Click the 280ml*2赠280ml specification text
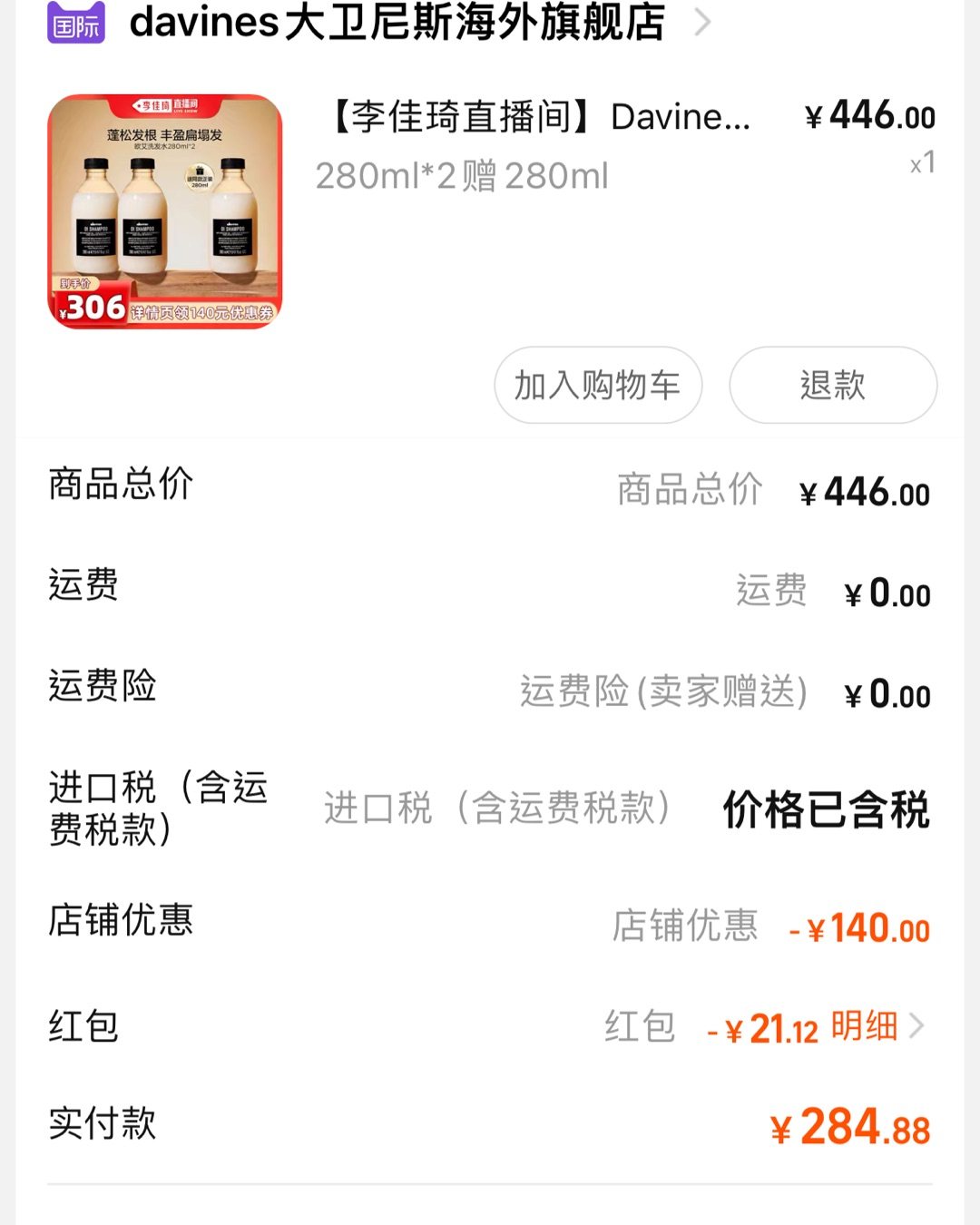This screenshot has width=980, height=1225. click(x=461, y=176)
